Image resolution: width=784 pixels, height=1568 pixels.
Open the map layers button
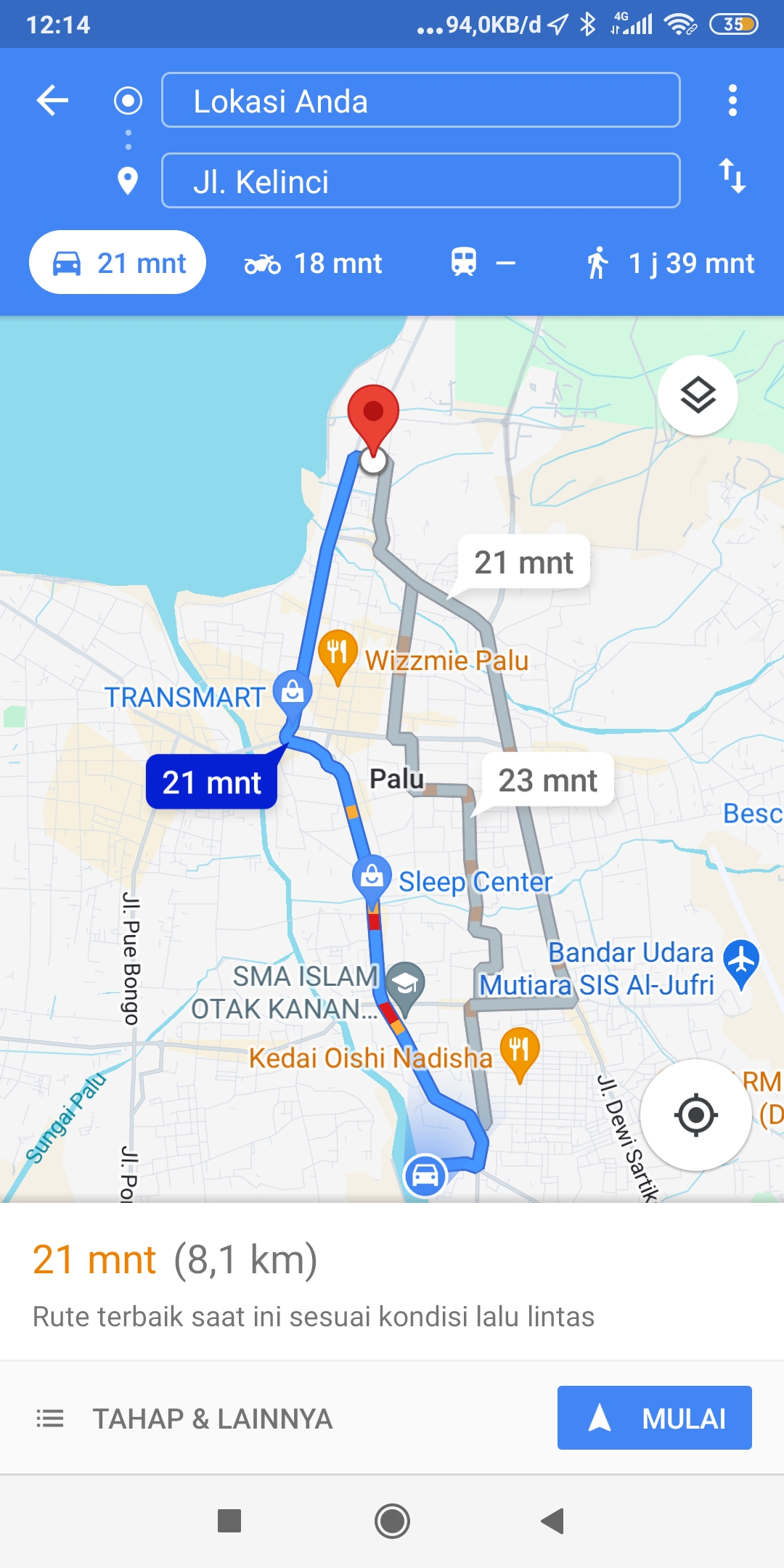[x=698, y=396]
